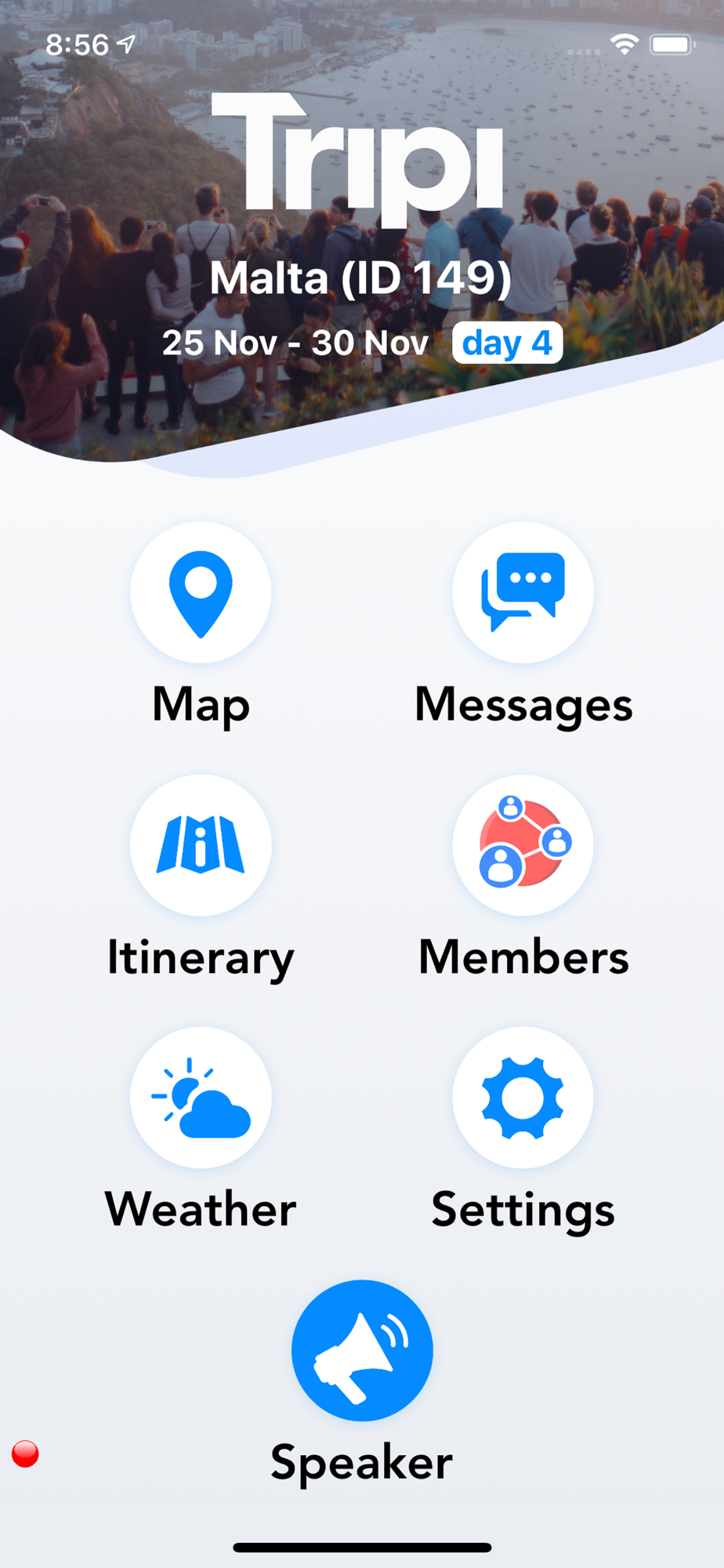Open the Settings gear
This screenshot has height=1568, width=724.
pyautogui.click(x=523, y=1098)
